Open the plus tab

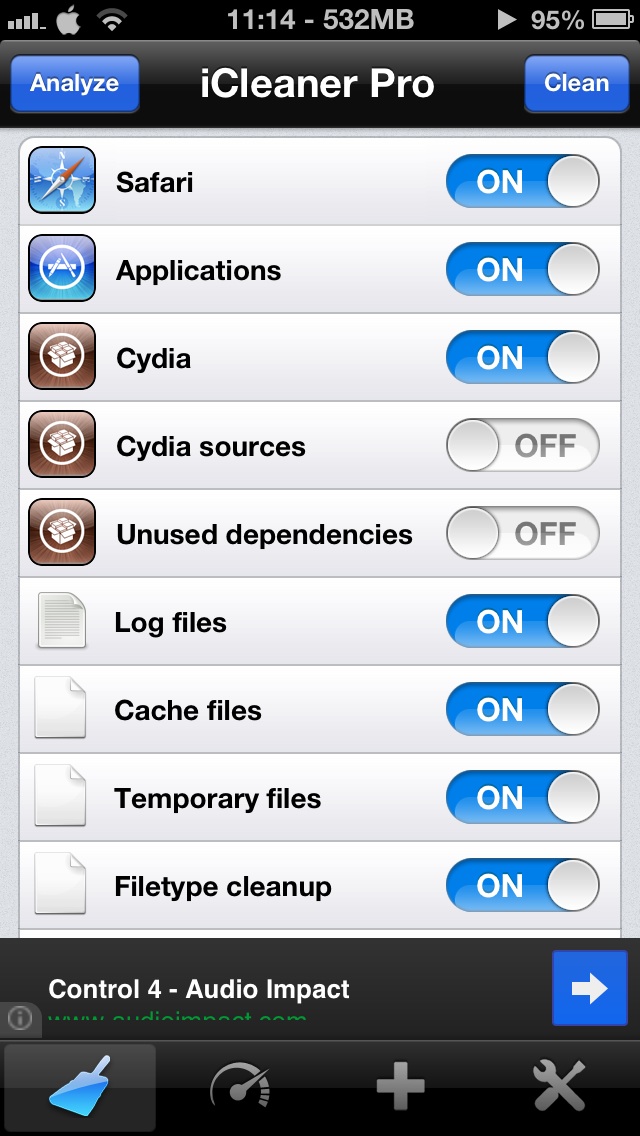(400, 1085)
